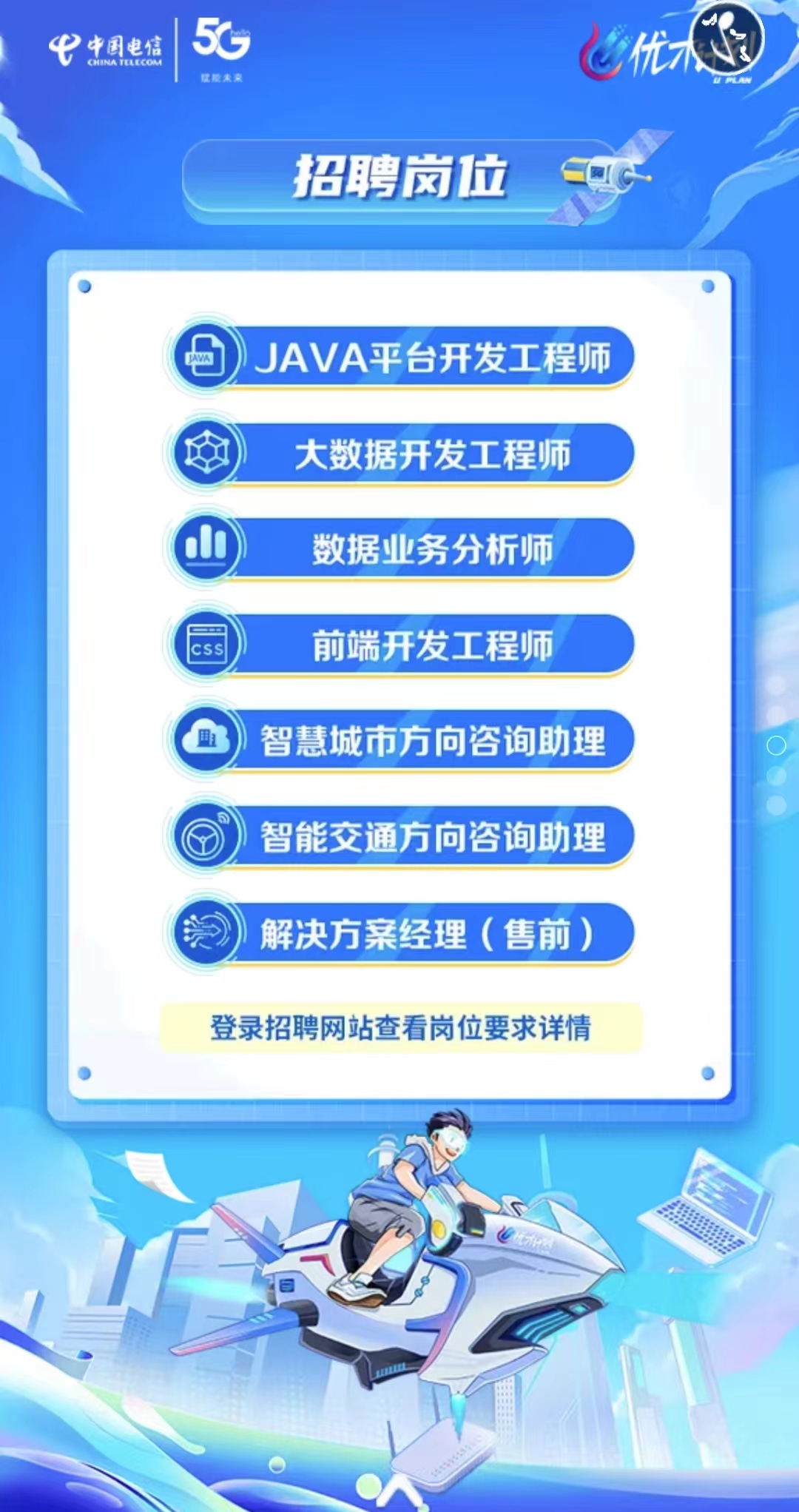Toggle the background music icon
This screenshot has height=1512, width=799.
727,38
